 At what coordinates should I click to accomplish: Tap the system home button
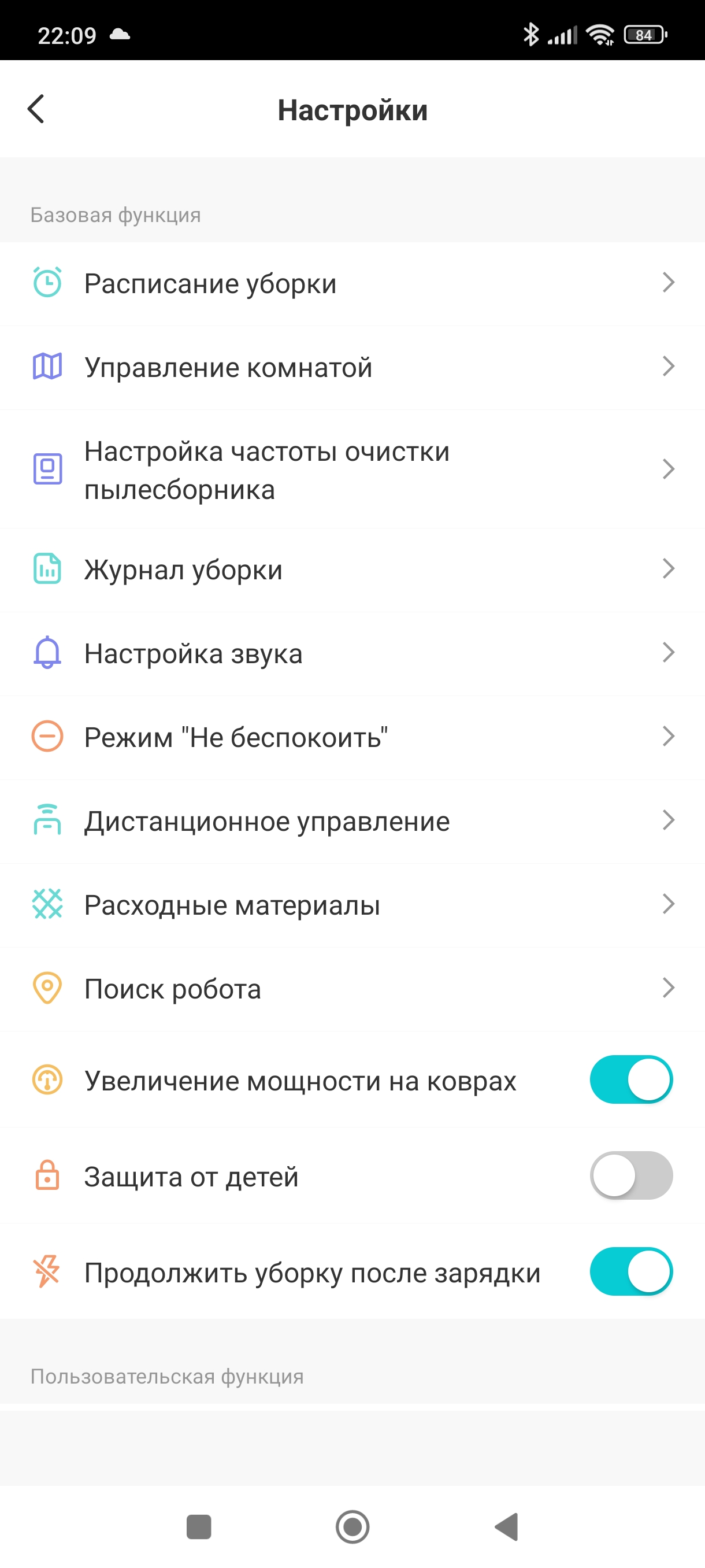click(352, 1526)
